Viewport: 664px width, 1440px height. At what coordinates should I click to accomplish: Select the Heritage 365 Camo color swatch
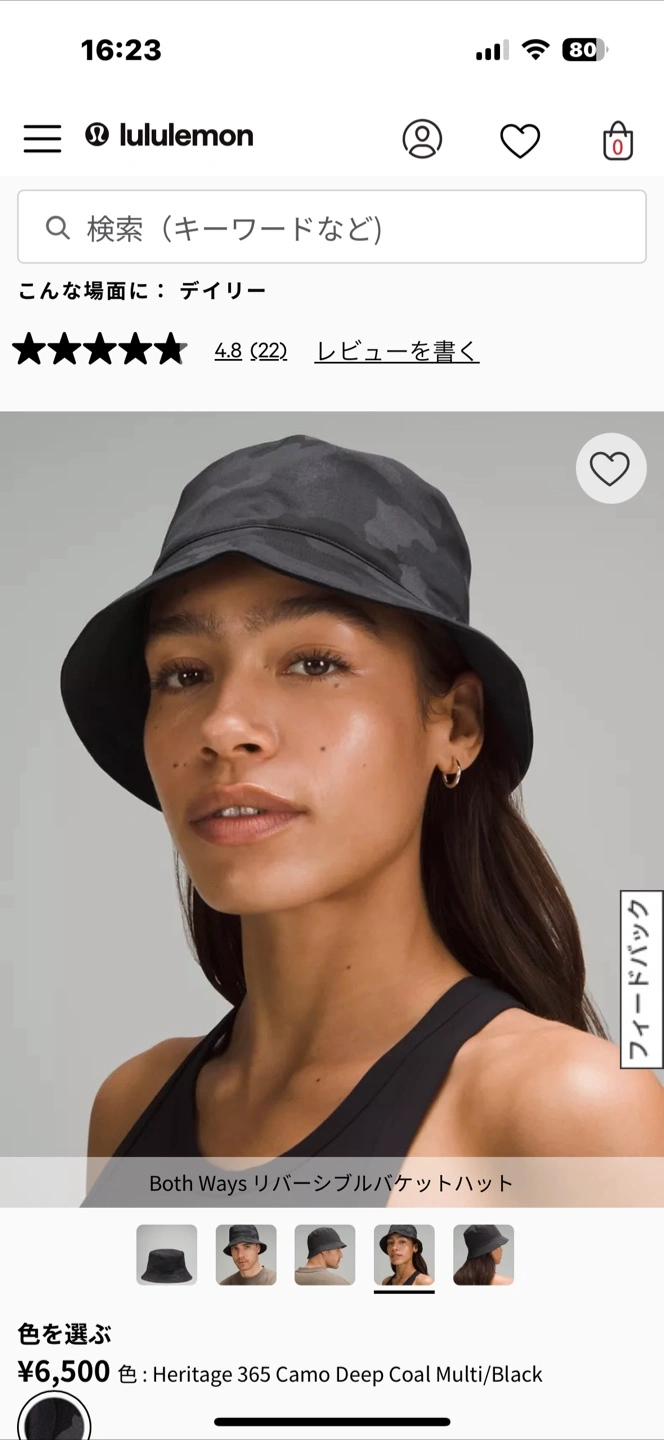[54, 1420]
